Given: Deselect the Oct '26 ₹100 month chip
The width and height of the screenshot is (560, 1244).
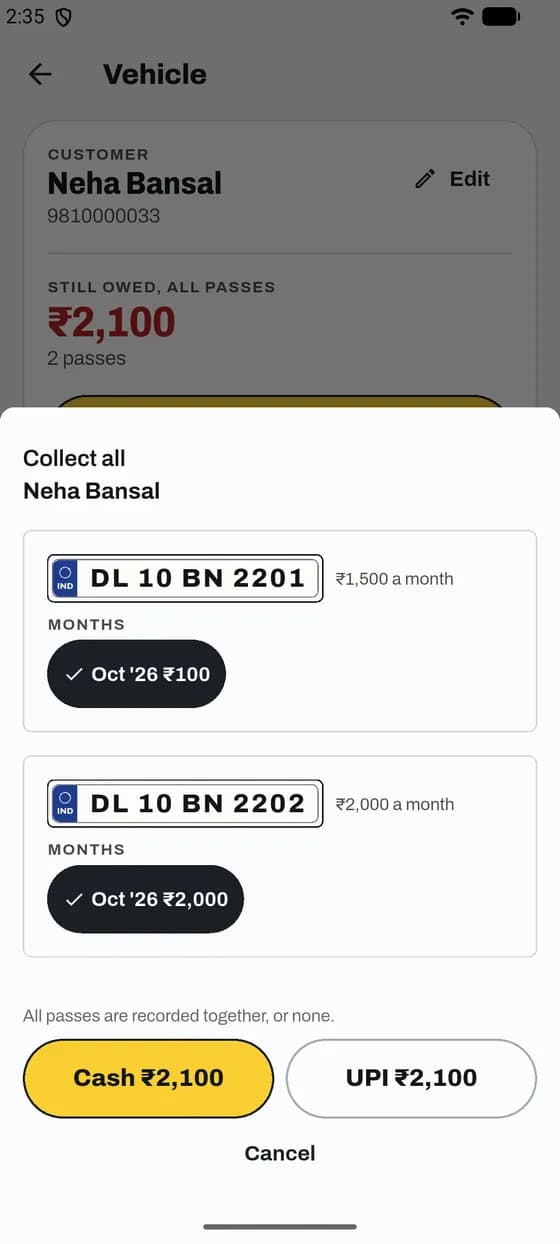Looking at the screenshot, I should [x=137, y=674].
